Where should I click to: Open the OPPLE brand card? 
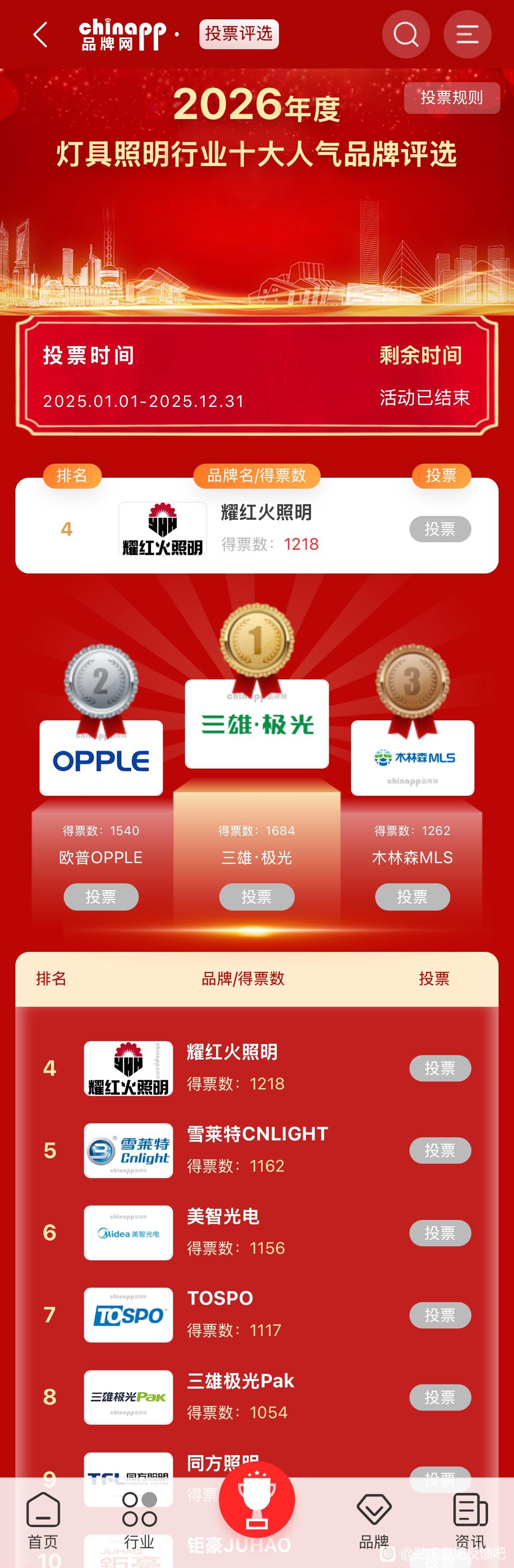101,758
